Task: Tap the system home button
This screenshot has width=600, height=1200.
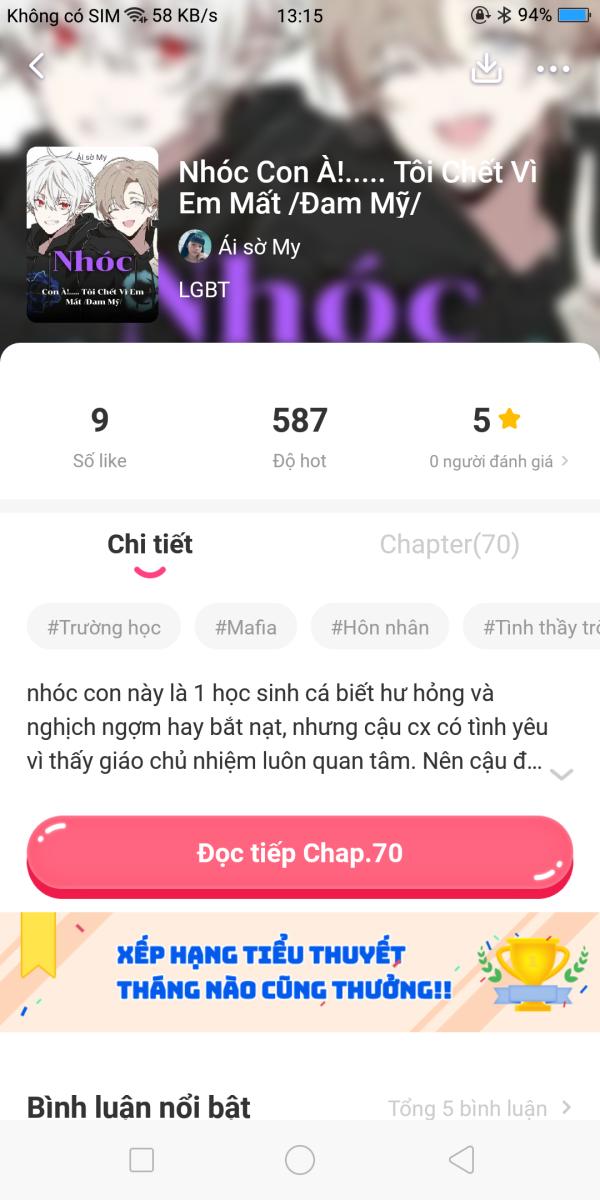Action: point(300,1160)
